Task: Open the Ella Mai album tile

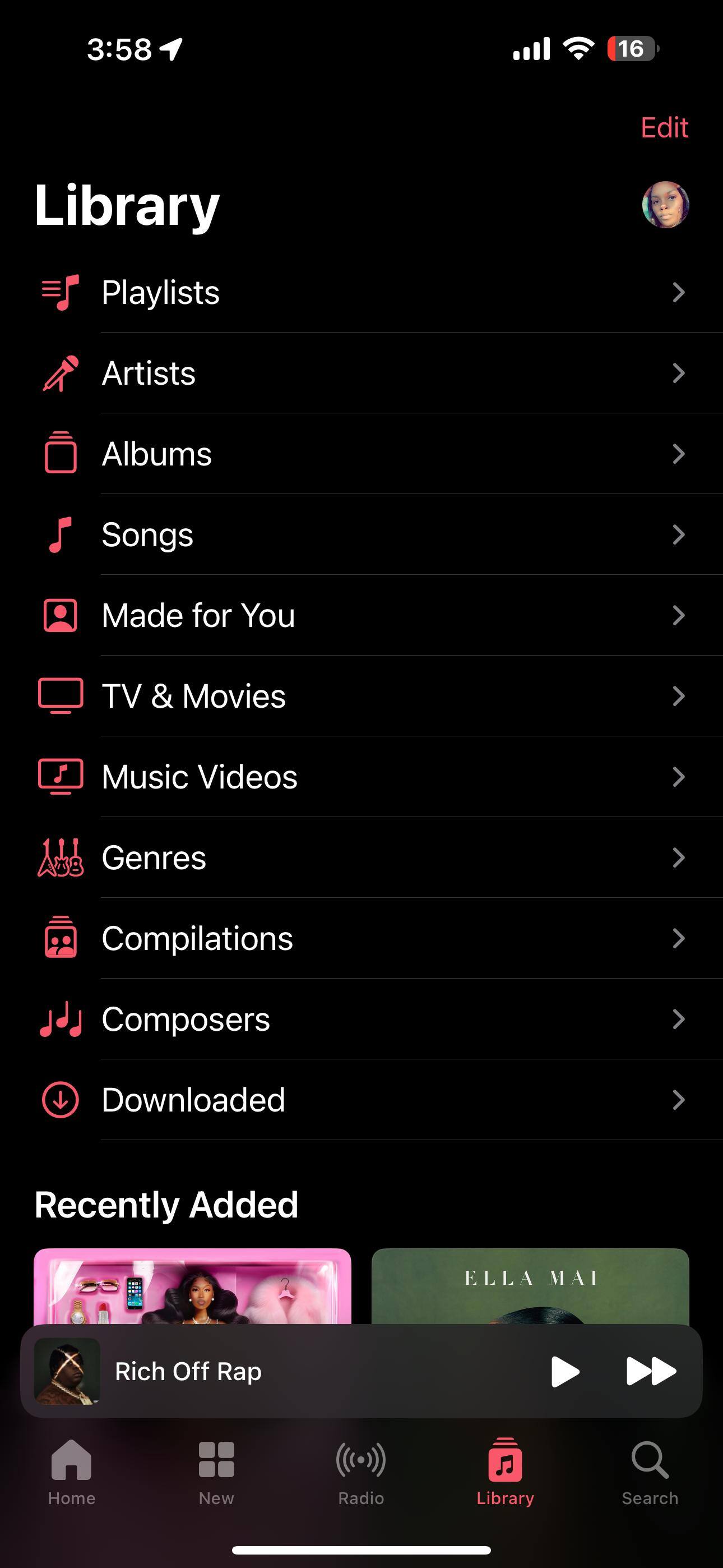Action: 530,1284
